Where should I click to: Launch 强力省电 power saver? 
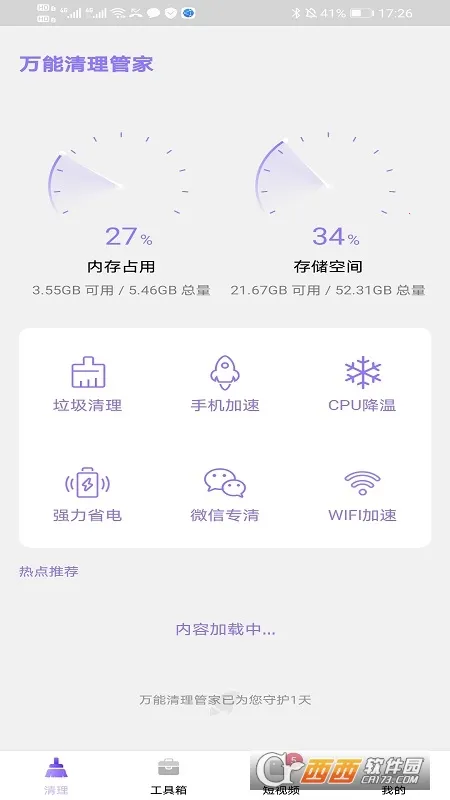click(88, 494)
